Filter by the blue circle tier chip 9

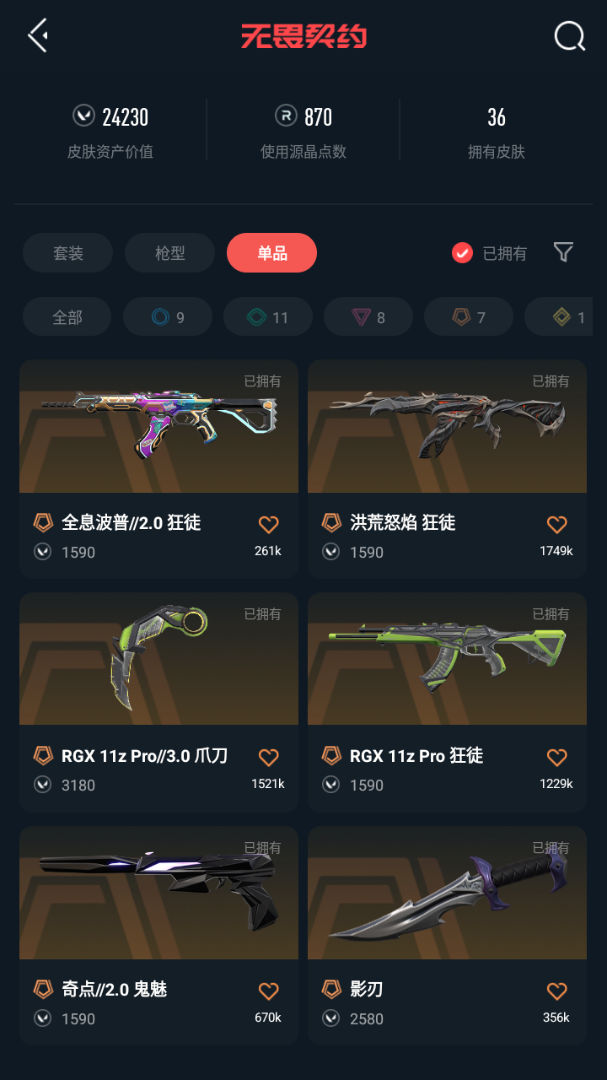coord(167,317)
